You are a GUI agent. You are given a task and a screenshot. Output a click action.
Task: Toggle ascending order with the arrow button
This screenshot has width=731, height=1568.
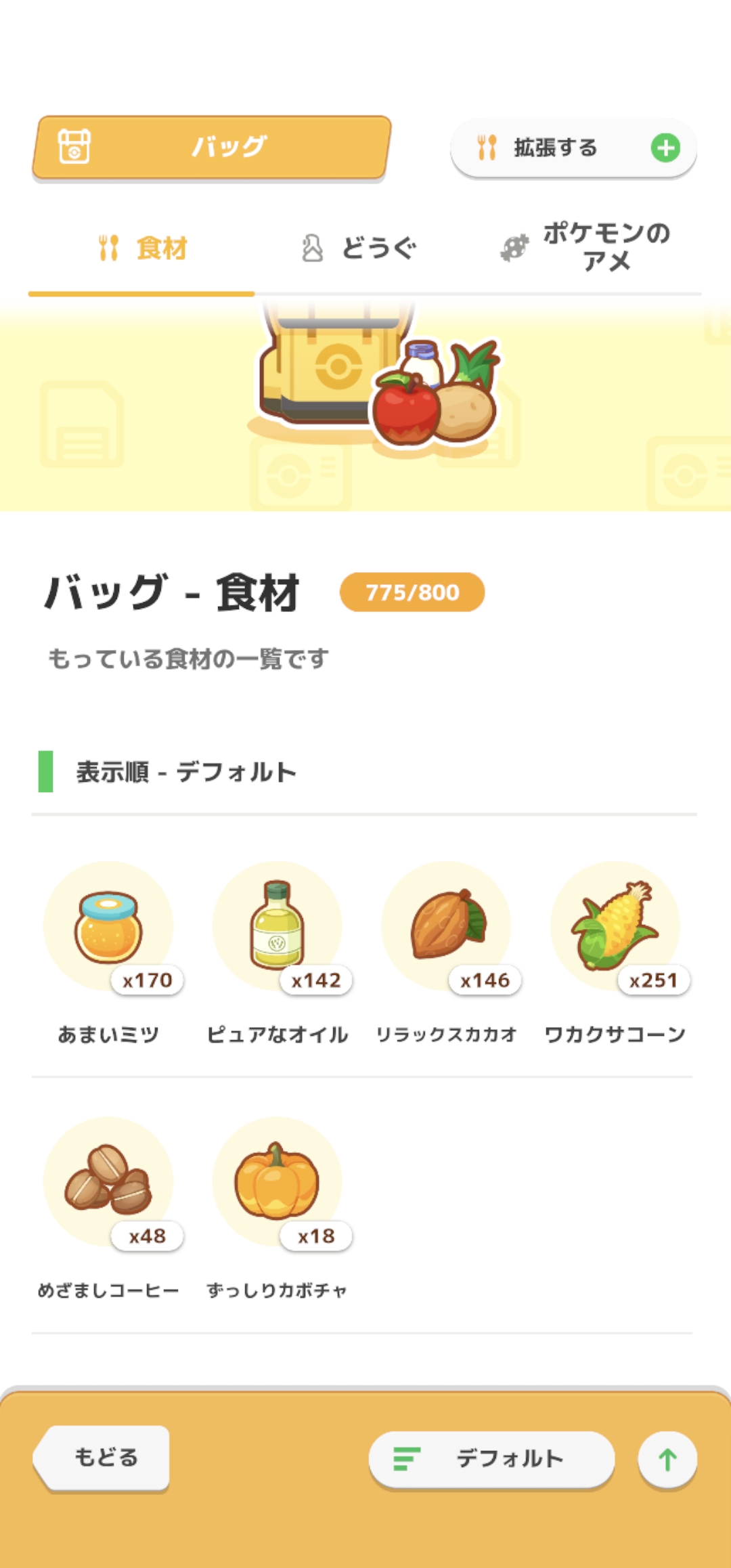[x=667, y=1460]
